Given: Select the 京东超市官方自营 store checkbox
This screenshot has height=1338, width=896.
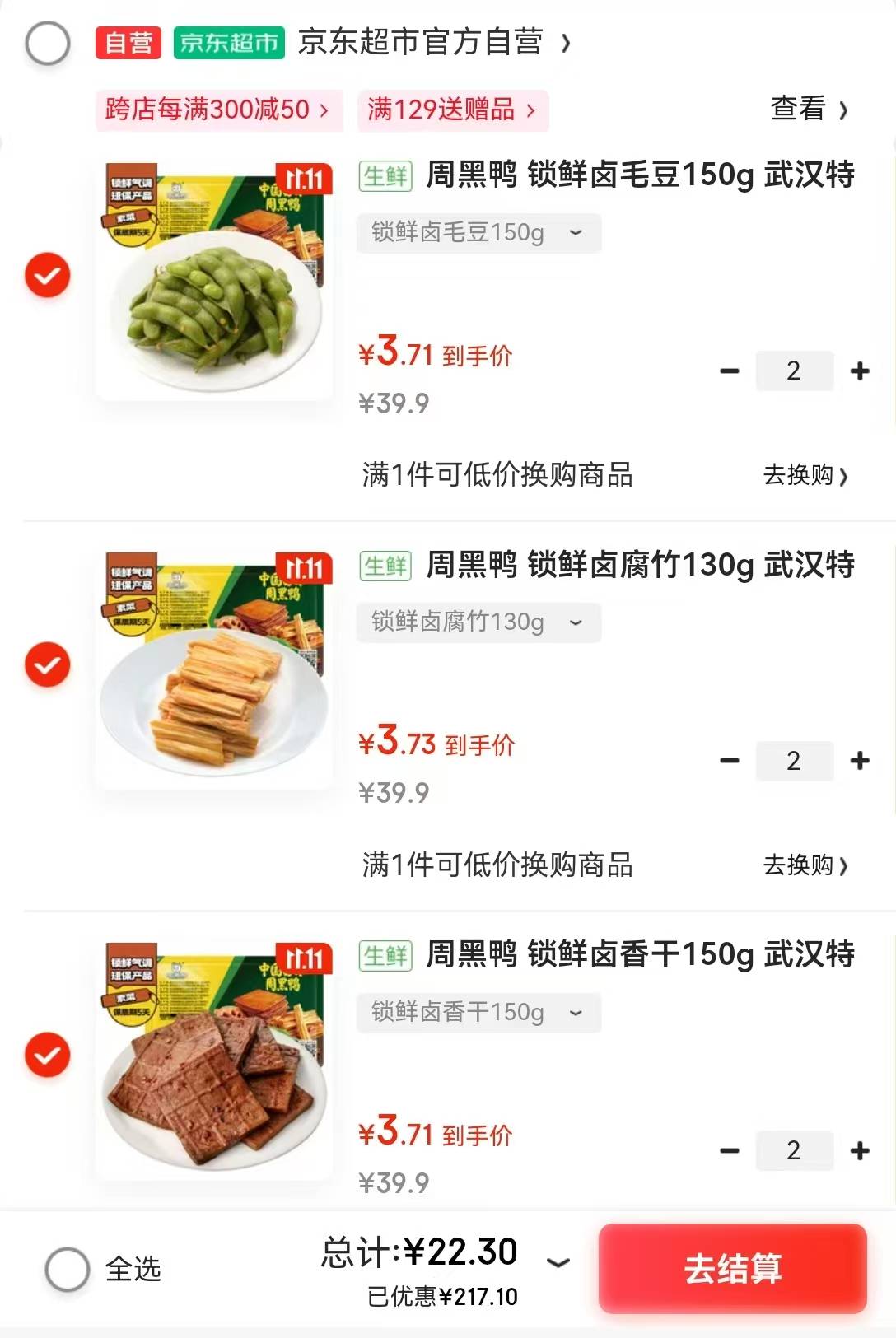Looking at the screenshot, I should coord(48,43).
